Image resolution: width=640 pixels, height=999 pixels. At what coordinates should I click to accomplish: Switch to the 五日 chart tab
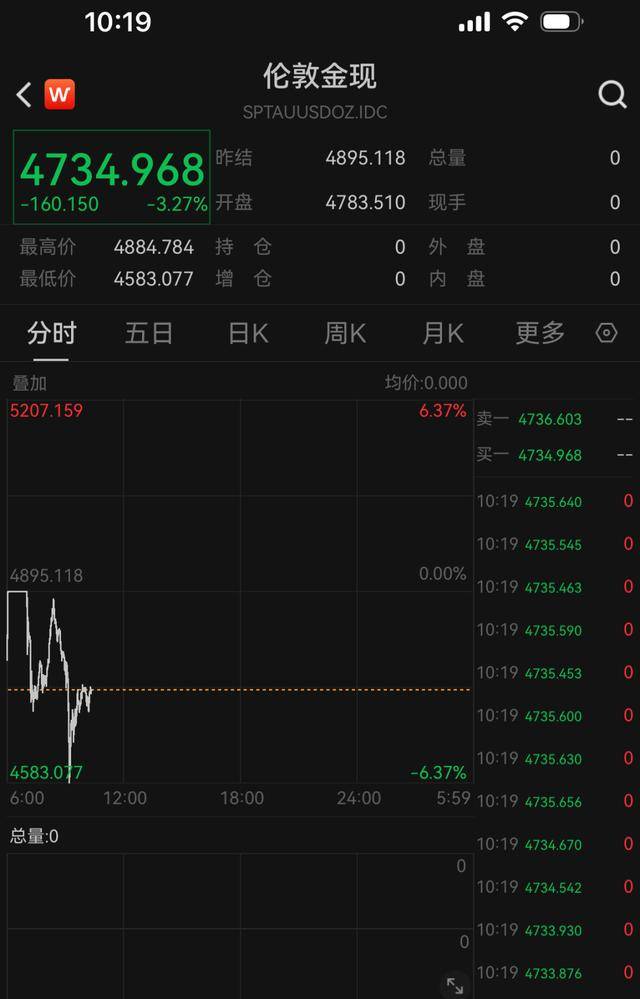149,333
